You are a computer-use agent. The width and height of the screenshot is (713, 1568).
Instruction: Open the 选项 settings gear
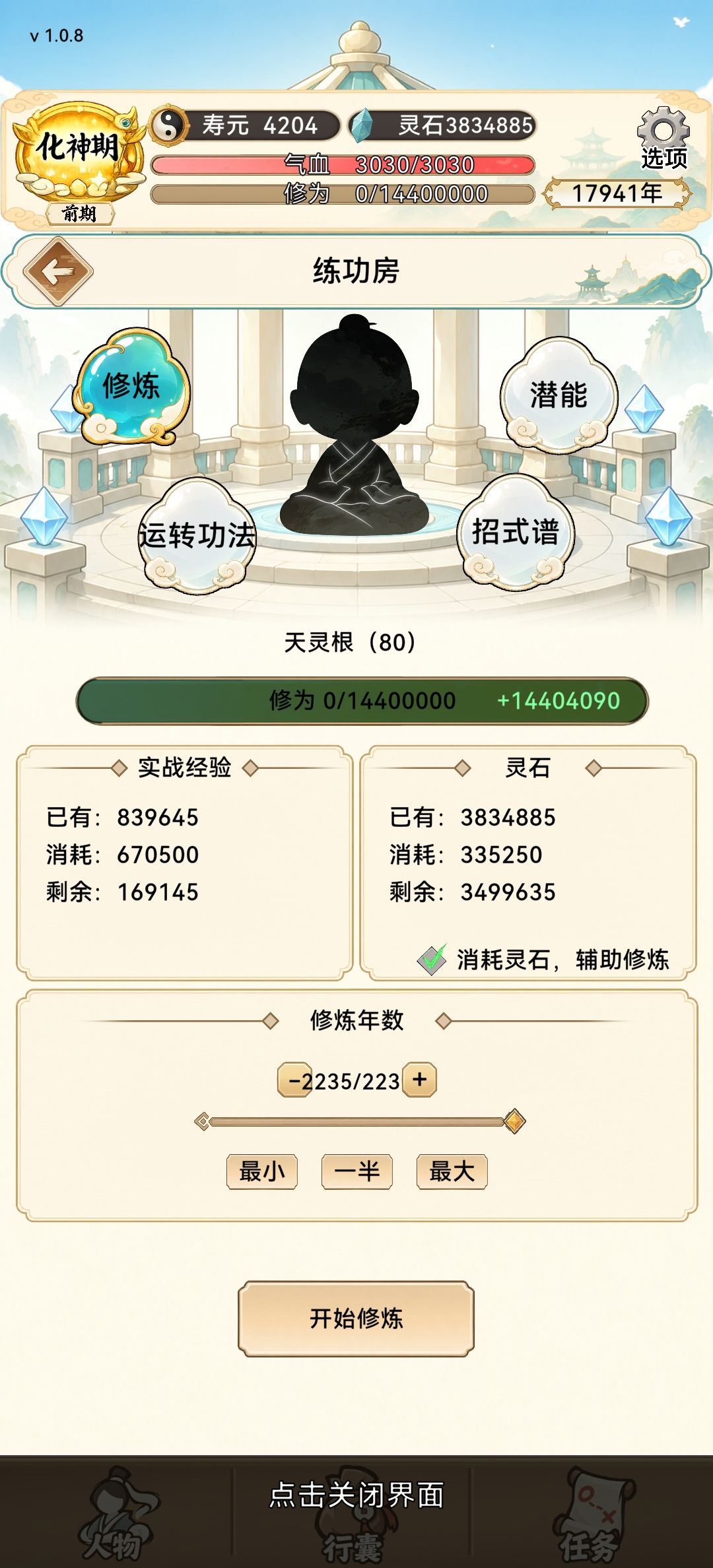click(x=663, y=138)
